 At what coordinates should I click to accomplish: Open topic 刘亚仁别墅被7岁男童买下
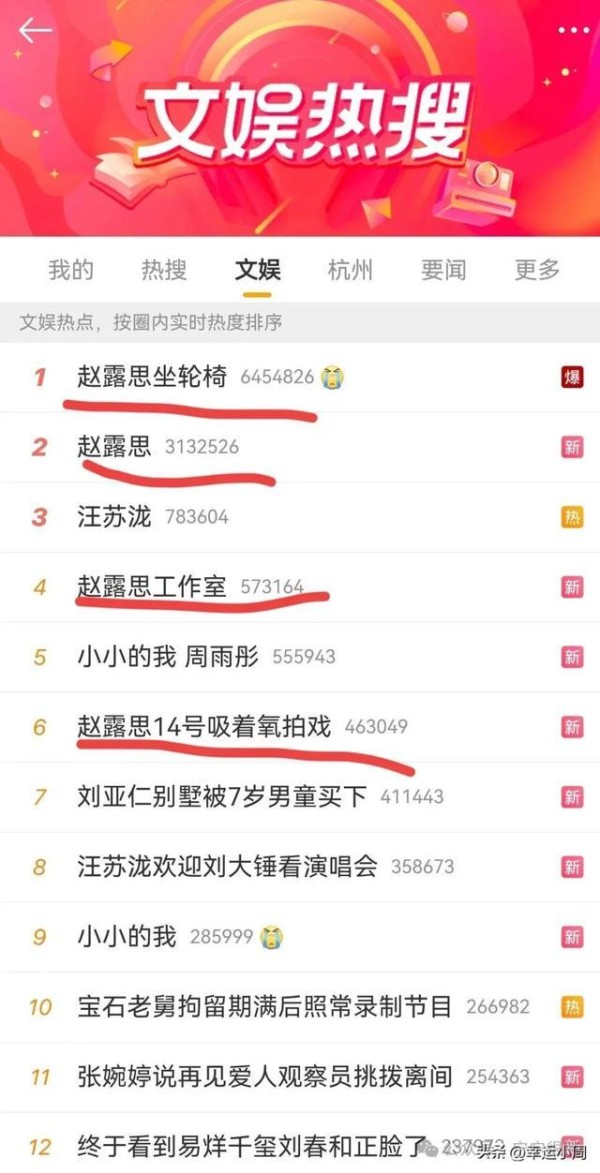coord(300,797)
